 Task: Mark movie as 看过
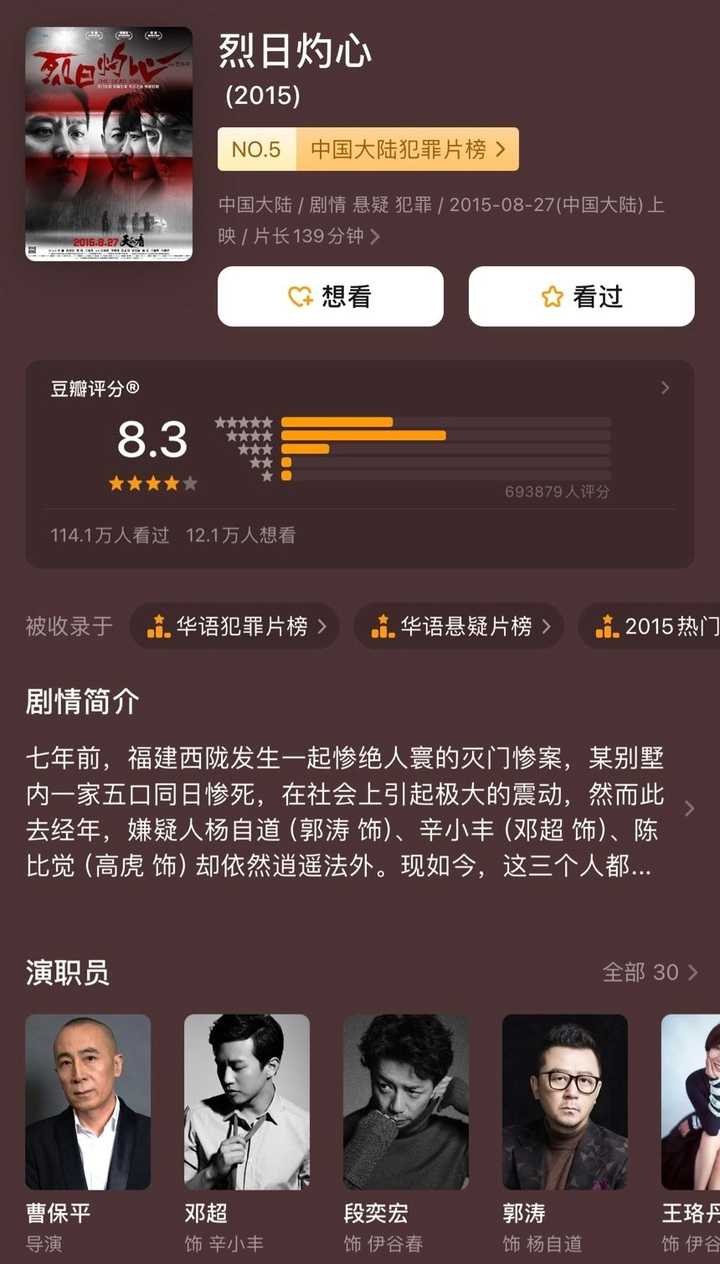tap(581, 296)
